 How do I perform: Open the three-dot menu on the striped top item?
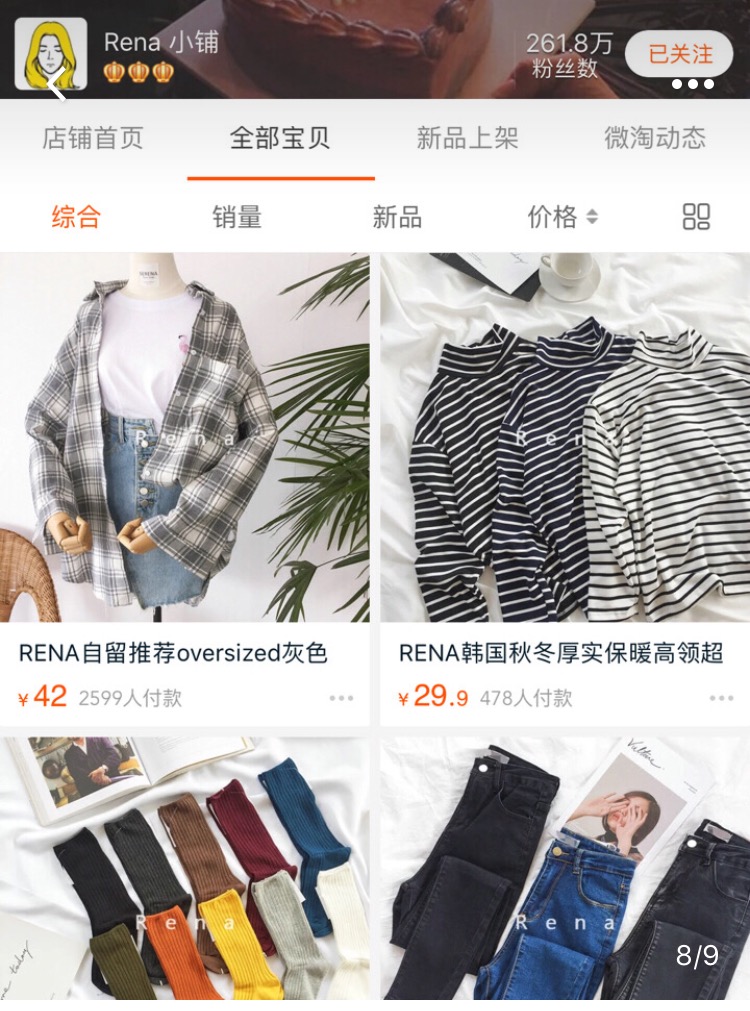pos(722,697)
